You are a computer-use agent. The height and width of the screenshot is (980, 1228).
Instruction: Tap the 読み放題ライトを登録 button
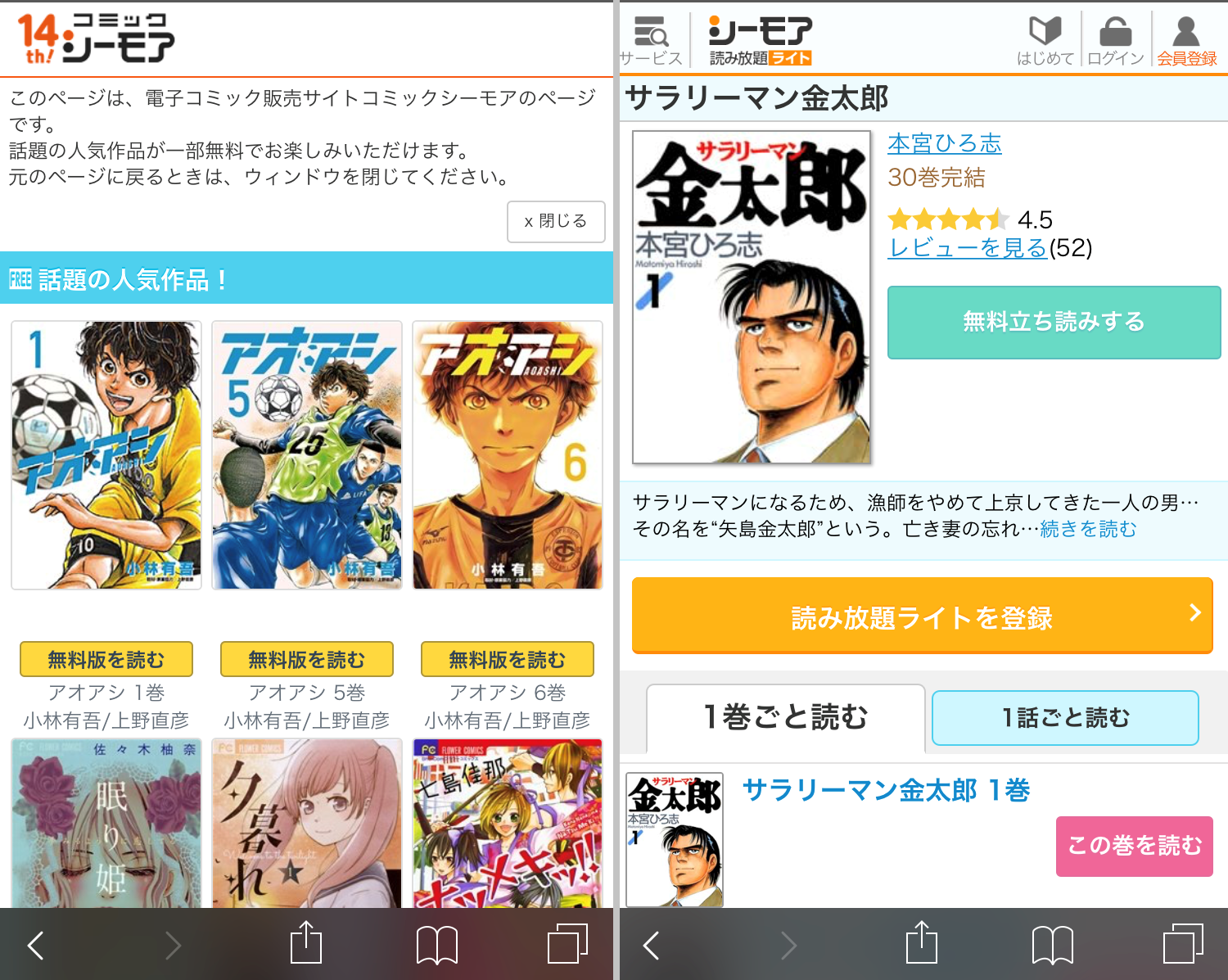tap(922, 616)
